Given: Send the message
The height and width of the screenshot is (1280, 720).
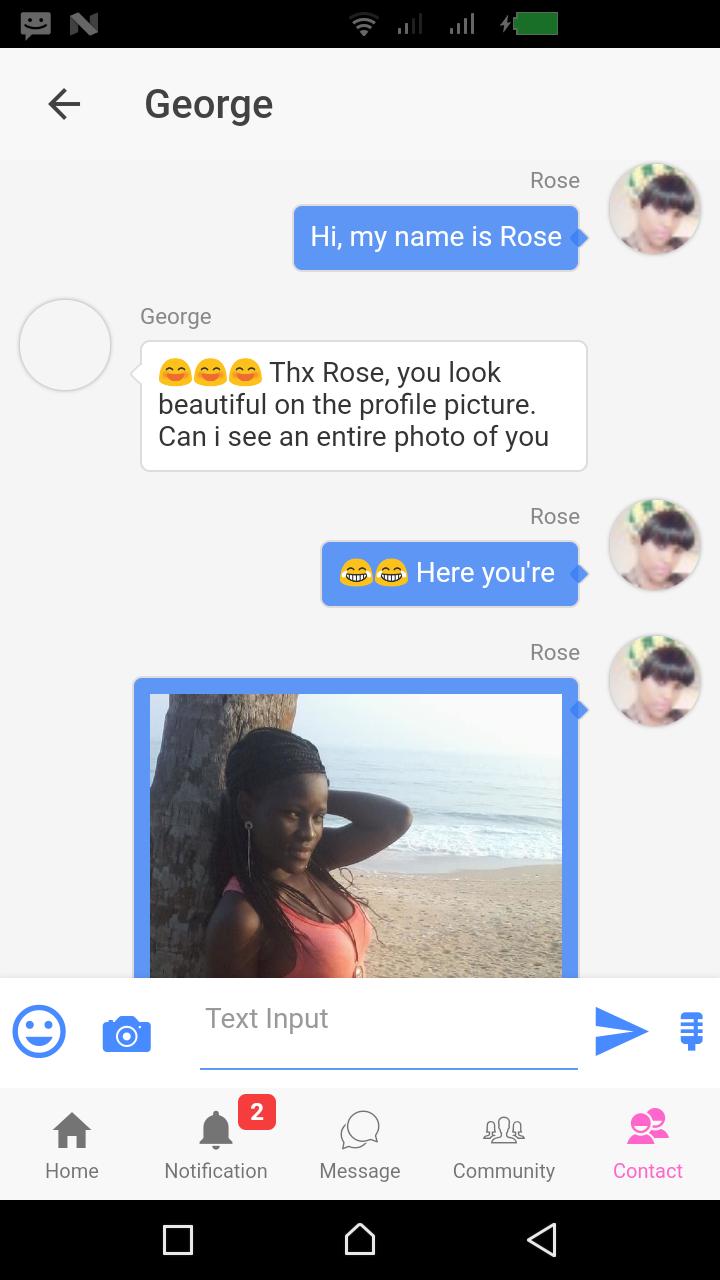Looking at the screenshot, I should (620, 1031).
